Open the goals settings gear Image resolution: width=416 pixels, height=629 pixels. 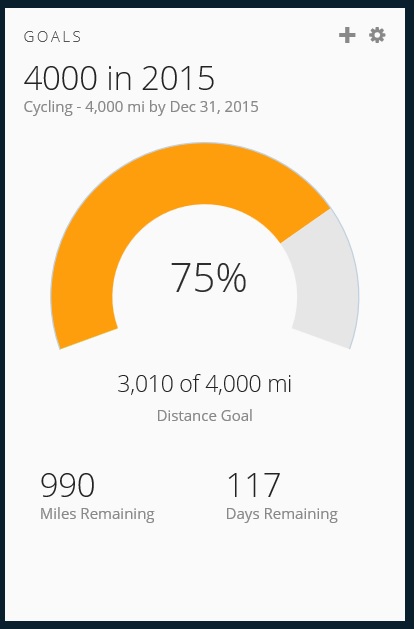(377, 35)
